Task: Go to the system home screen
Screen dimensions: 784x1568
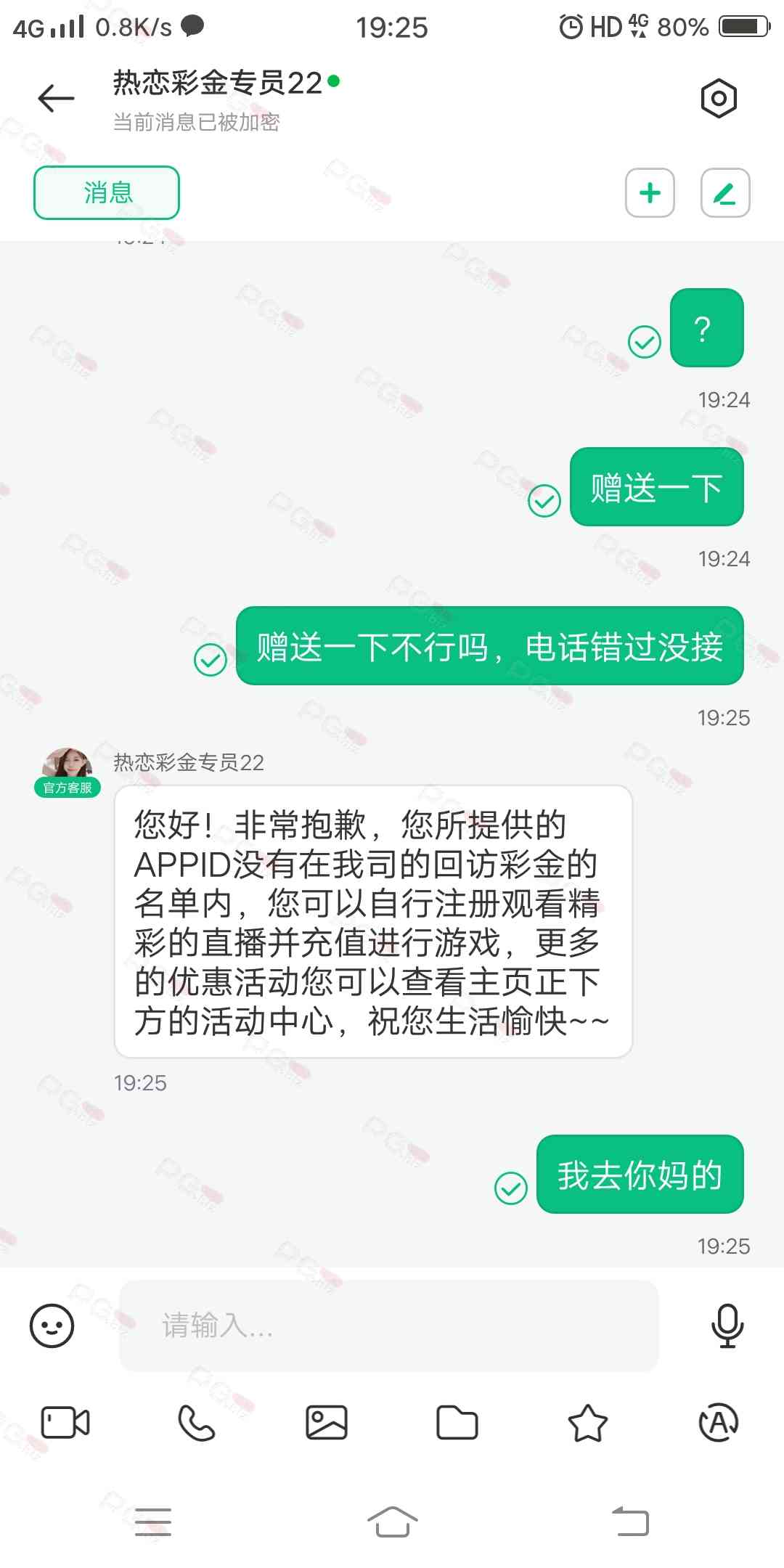Action: [x=392, y=1522]
